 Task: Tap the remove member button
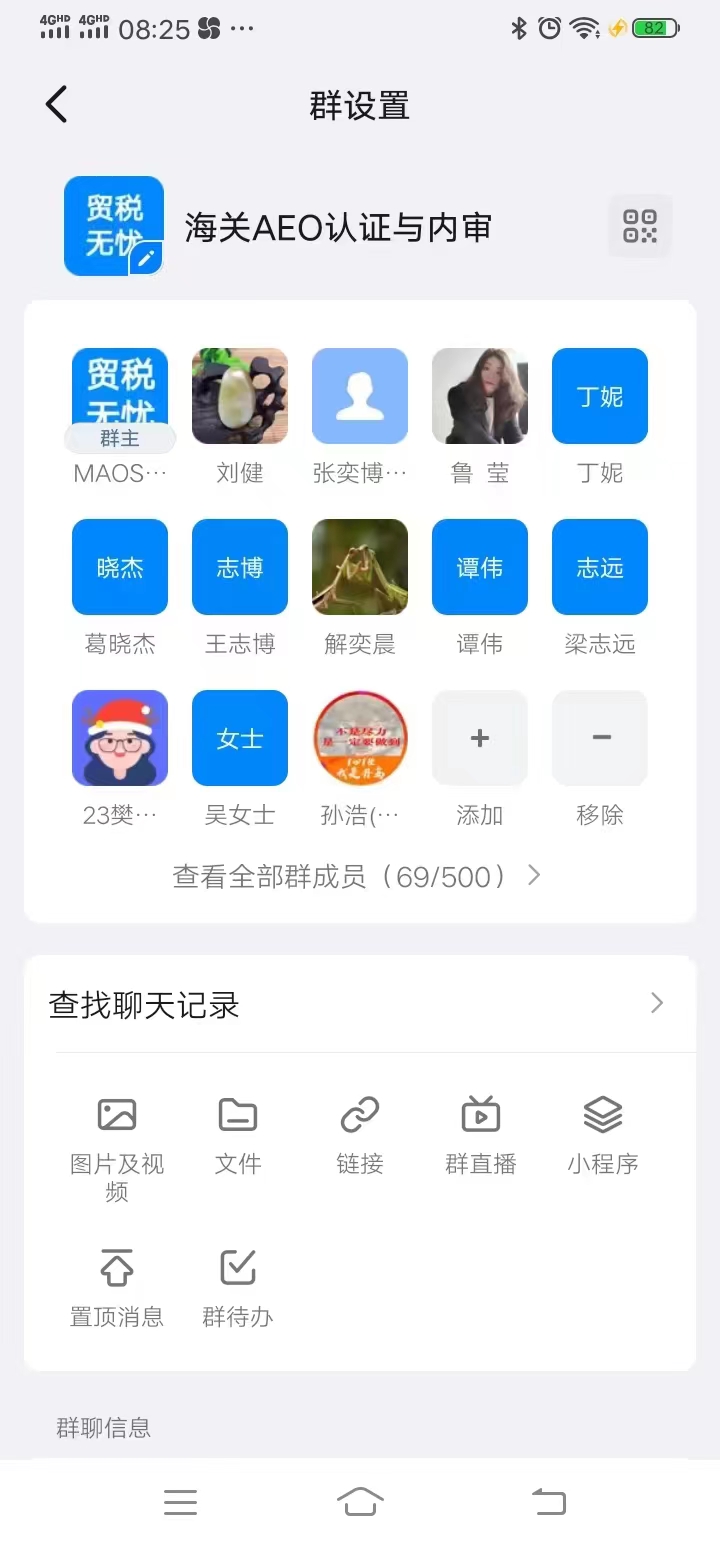[600, 738]
